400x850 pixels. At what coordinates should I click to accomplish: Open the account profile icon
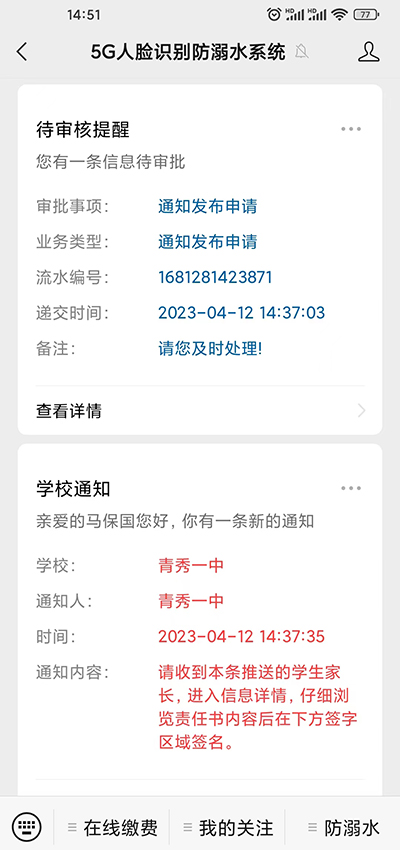coord(369,52)
